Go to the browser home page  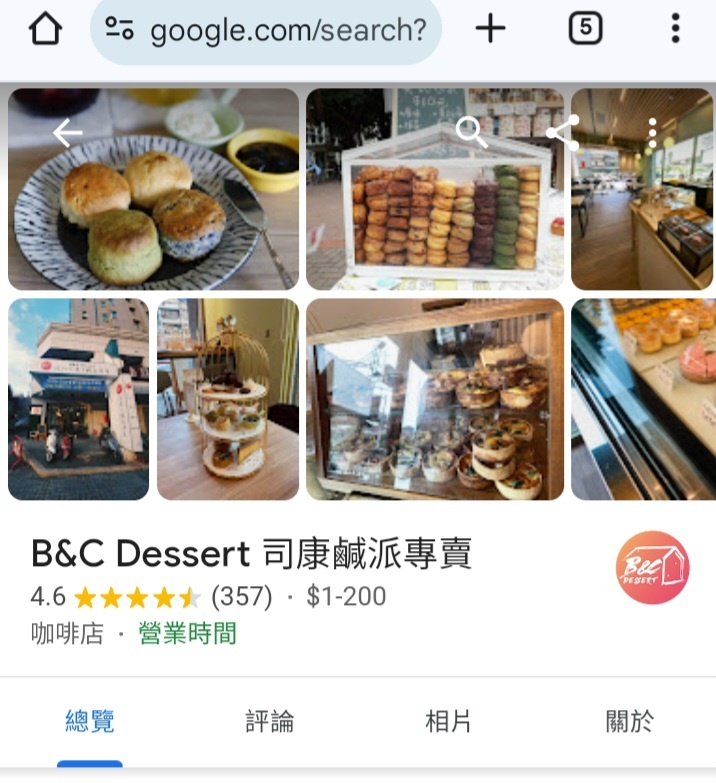45,30
